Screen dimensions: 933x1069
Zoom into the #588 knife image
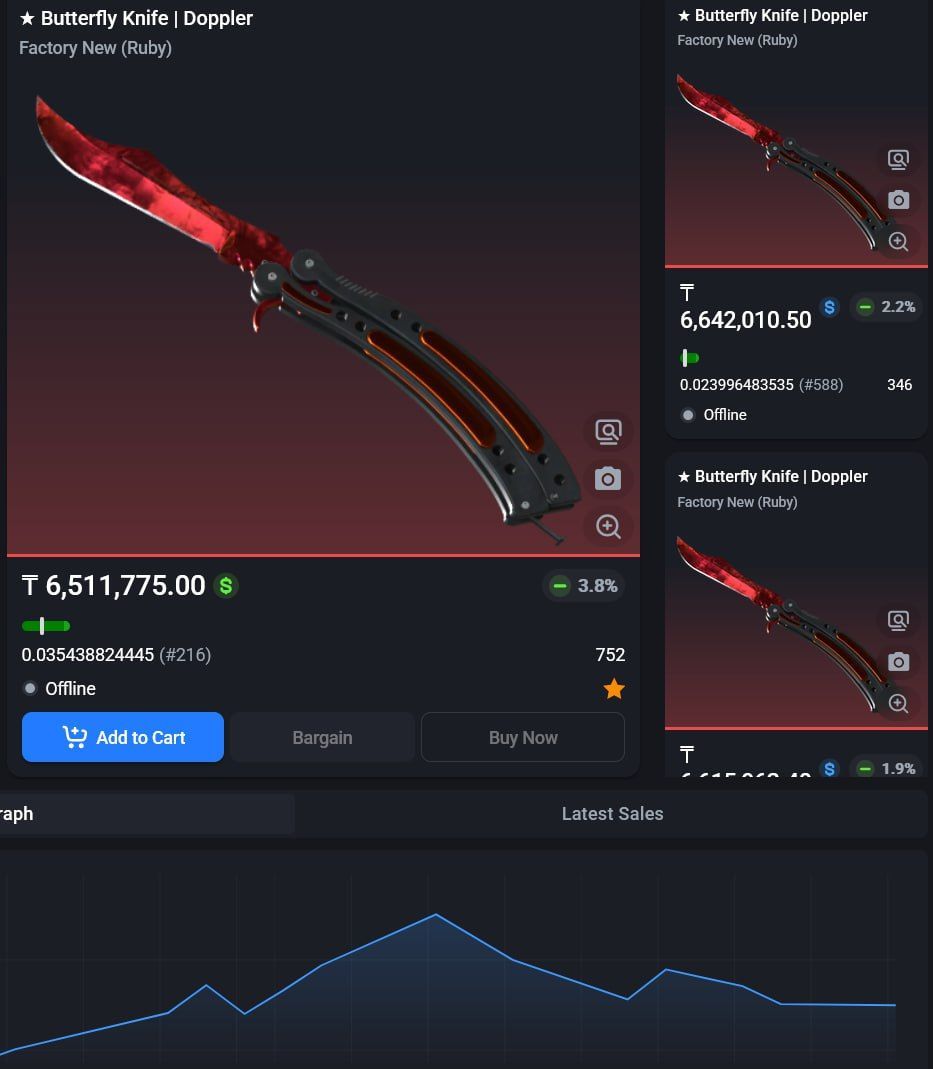[898, 241]
